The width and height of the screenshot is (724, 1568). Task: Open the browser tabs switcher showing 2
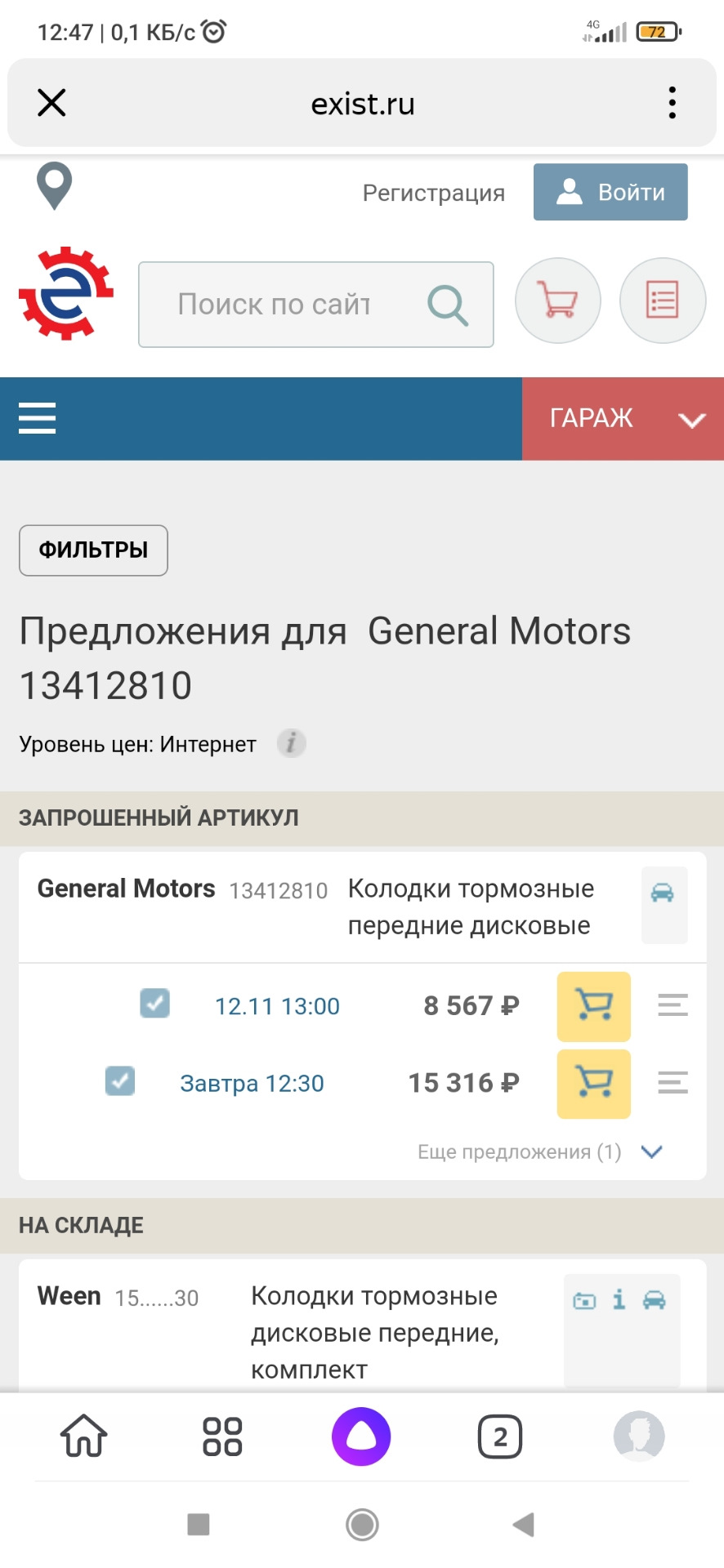[500, 1437]
